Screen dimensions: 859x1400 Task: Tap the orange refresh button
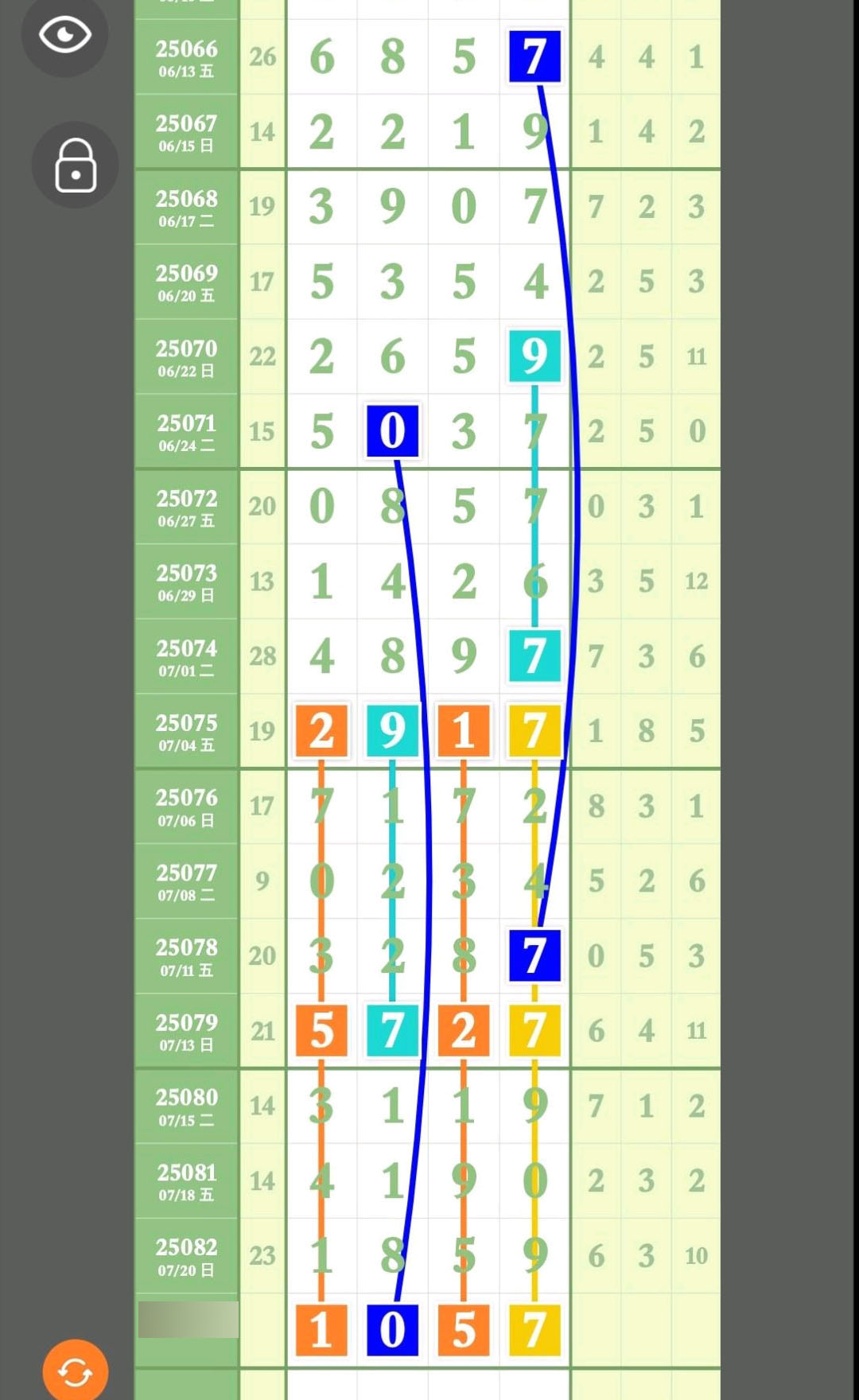click(x=76, y=1371)
